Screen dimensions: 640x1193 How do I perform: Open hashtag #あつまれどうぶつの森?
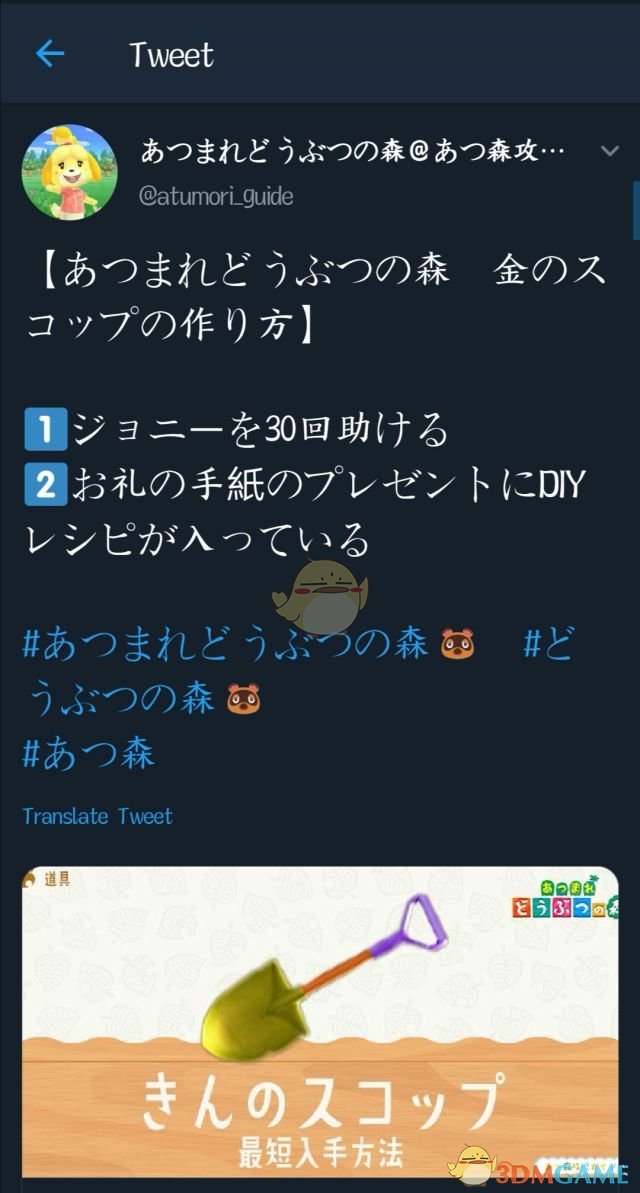coord(225,644)
